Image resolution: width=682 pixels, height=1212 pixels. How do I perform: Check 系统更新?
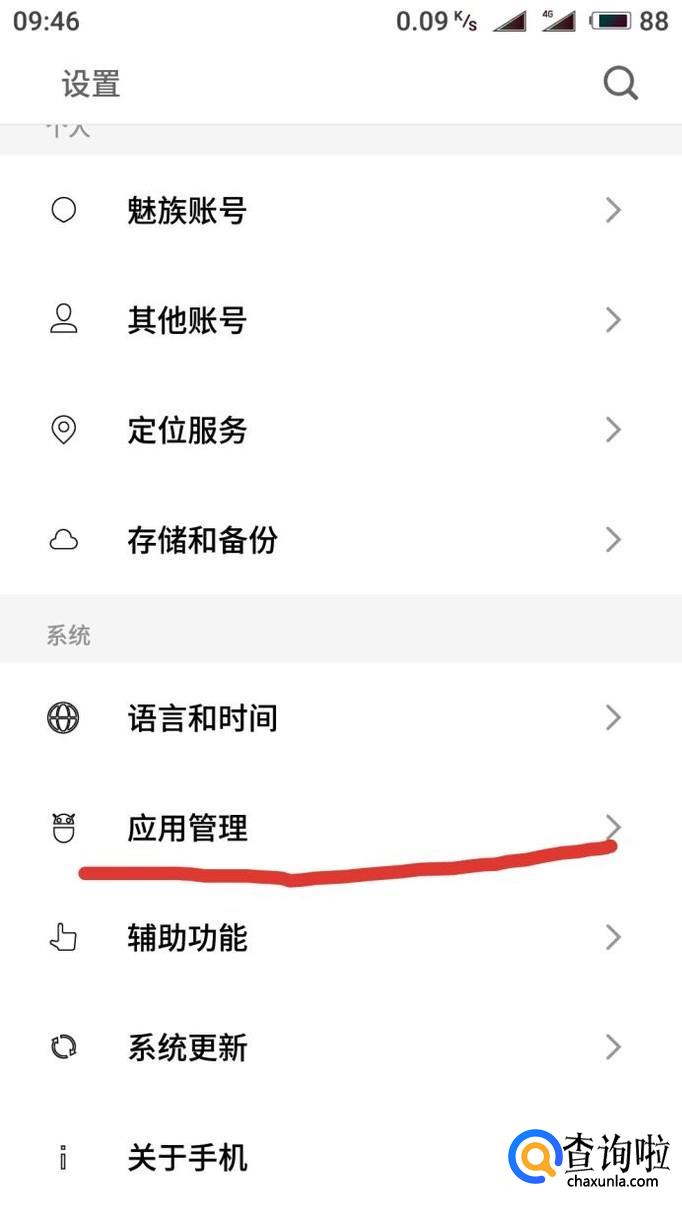click(x=187, y=1049)
